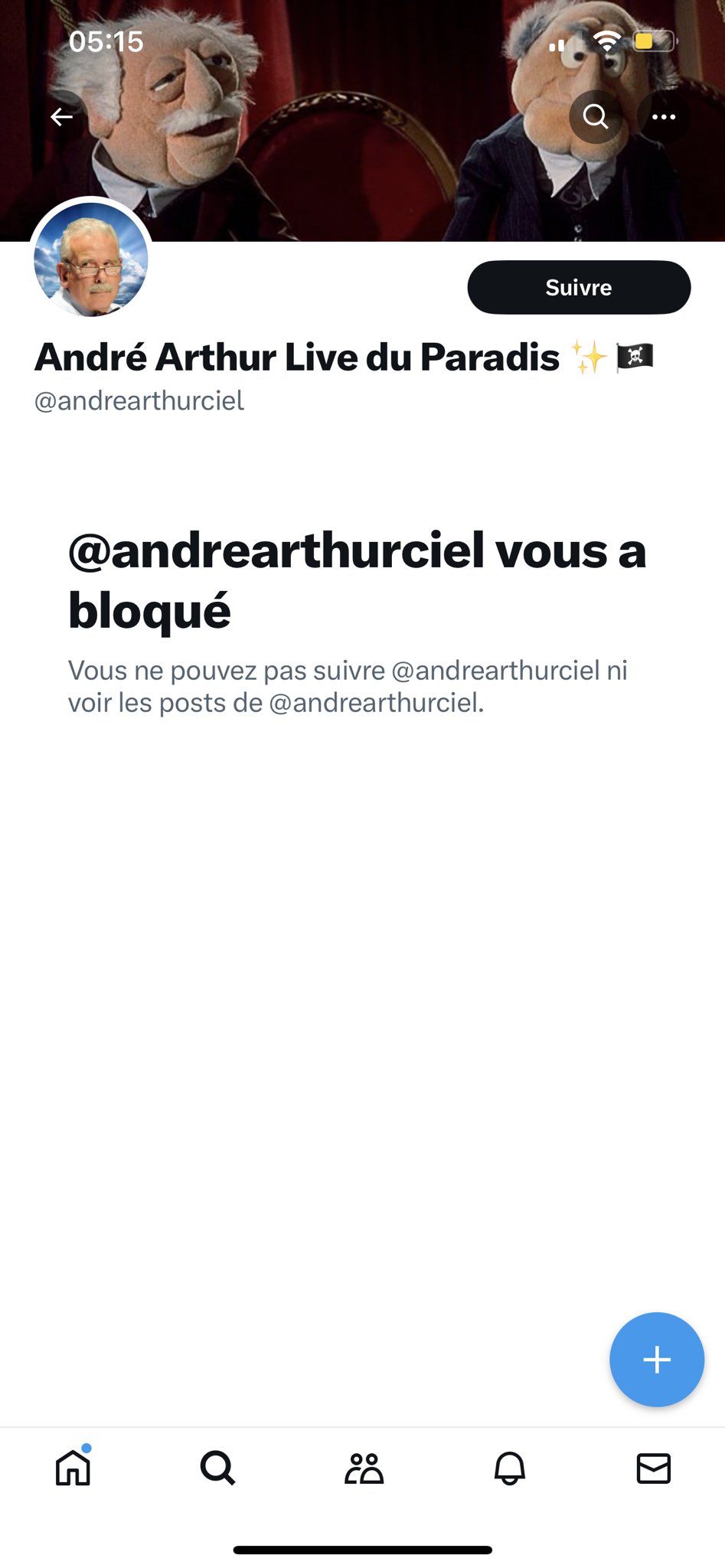
Task: Open the Search tab
Action: (217, 1468)
